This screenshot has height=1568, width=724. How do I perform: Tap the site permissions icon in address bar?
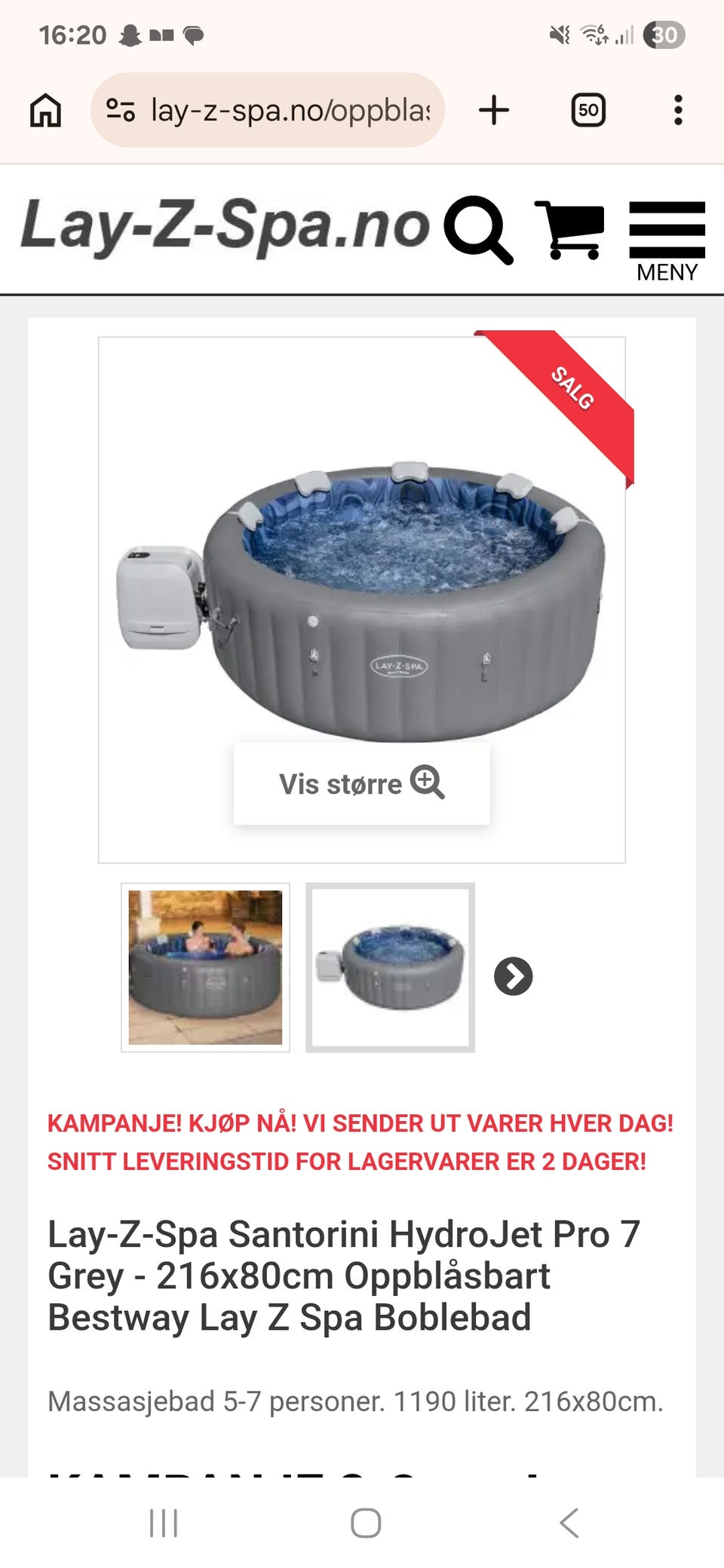pos(121,109)
